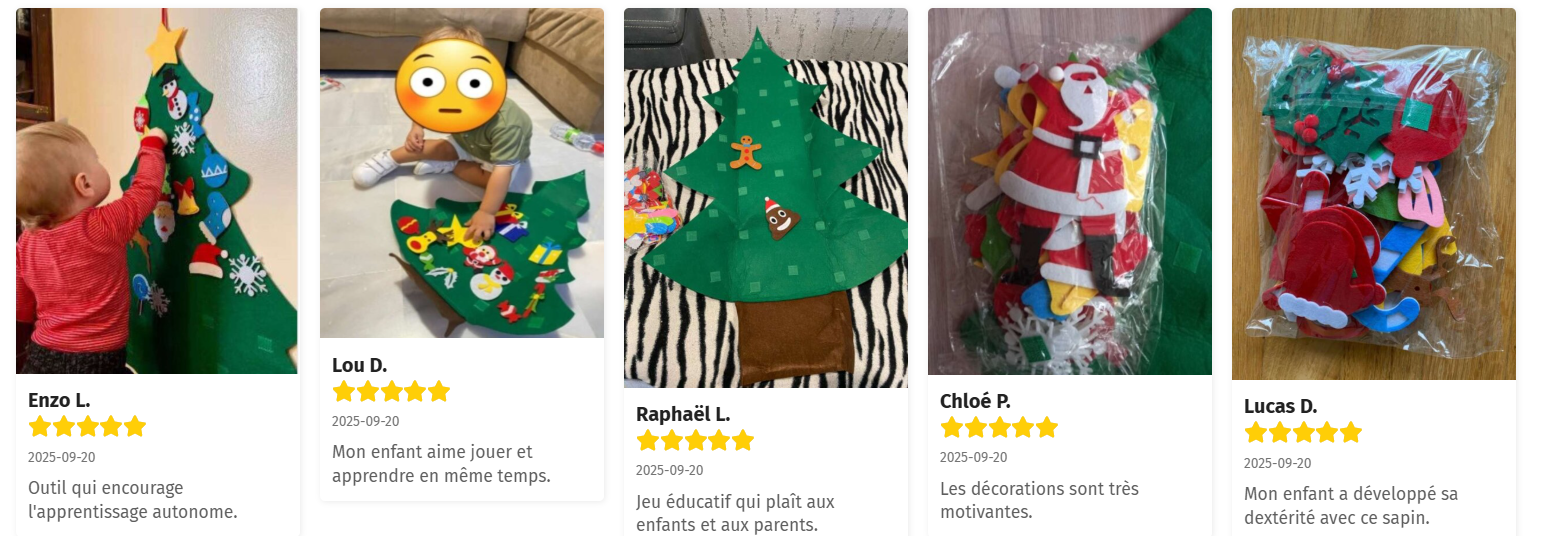View Lucas D.'s review photo
Image resolution: width=1548 pixels, height=536 pixels.
point(1373,194)
